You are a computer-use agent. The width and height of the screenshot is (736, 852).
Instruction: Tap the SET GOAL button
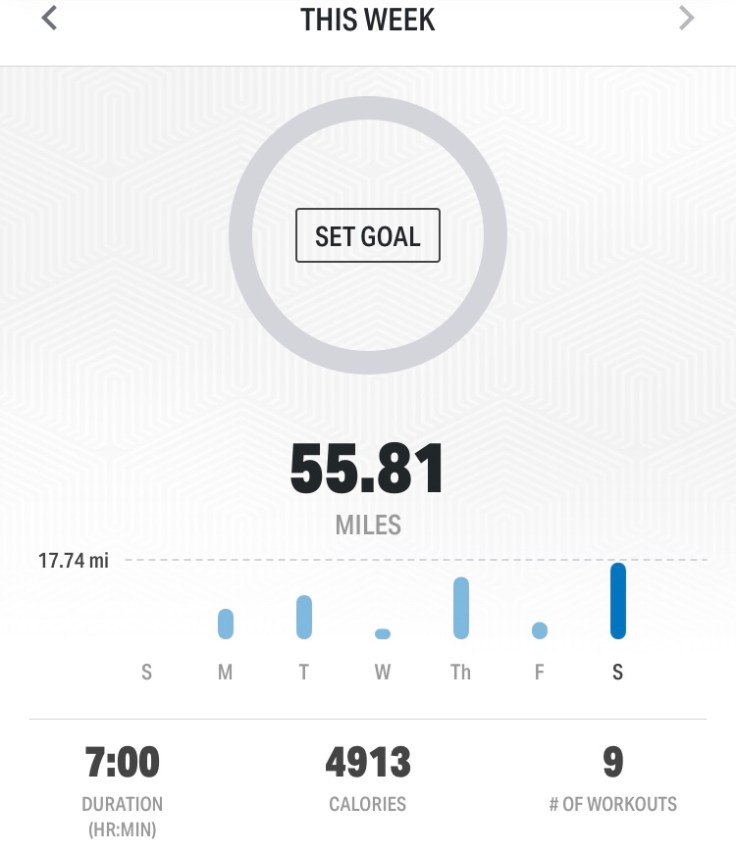point(367,236)
